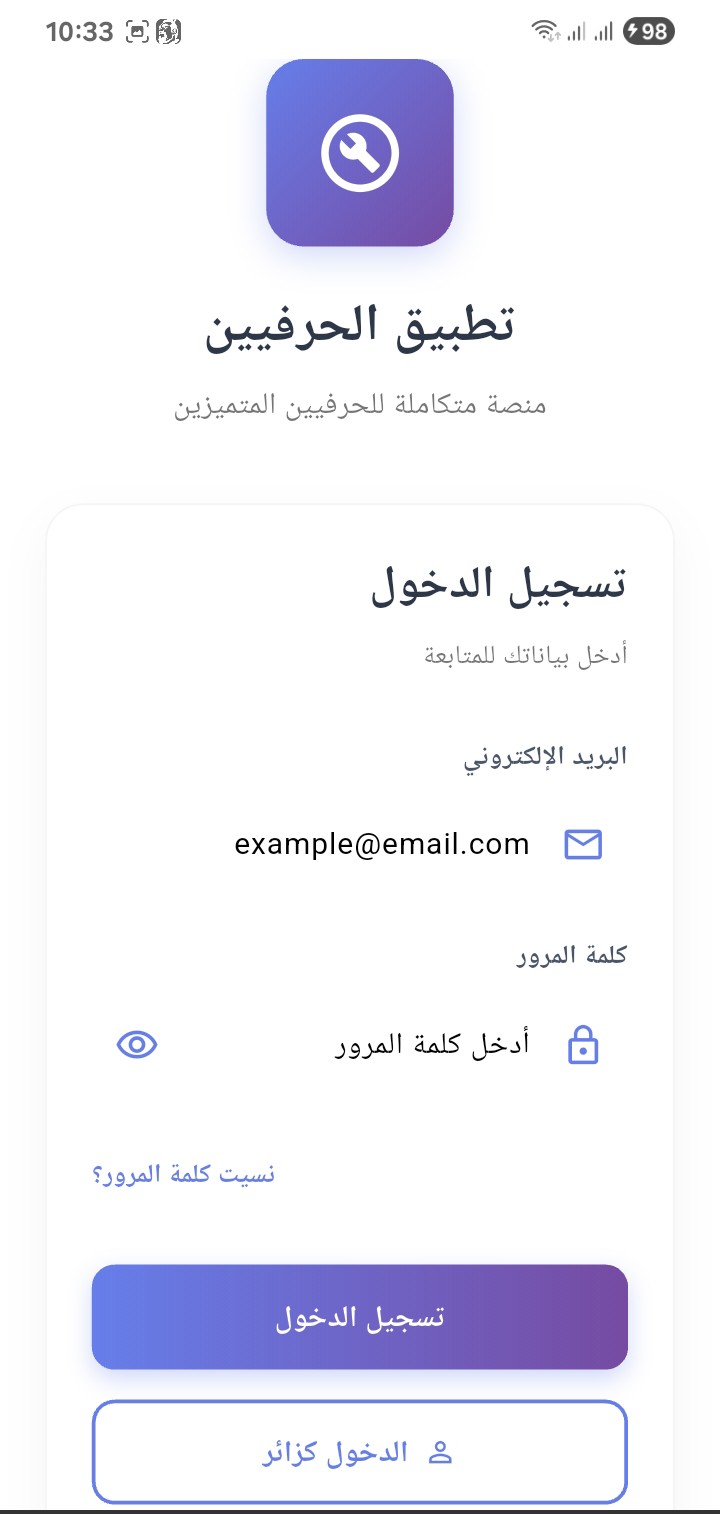Tap the gradient تسجيل الدخول button
The width and height of the screenshot is (720, 1514).
[360, 1317]
